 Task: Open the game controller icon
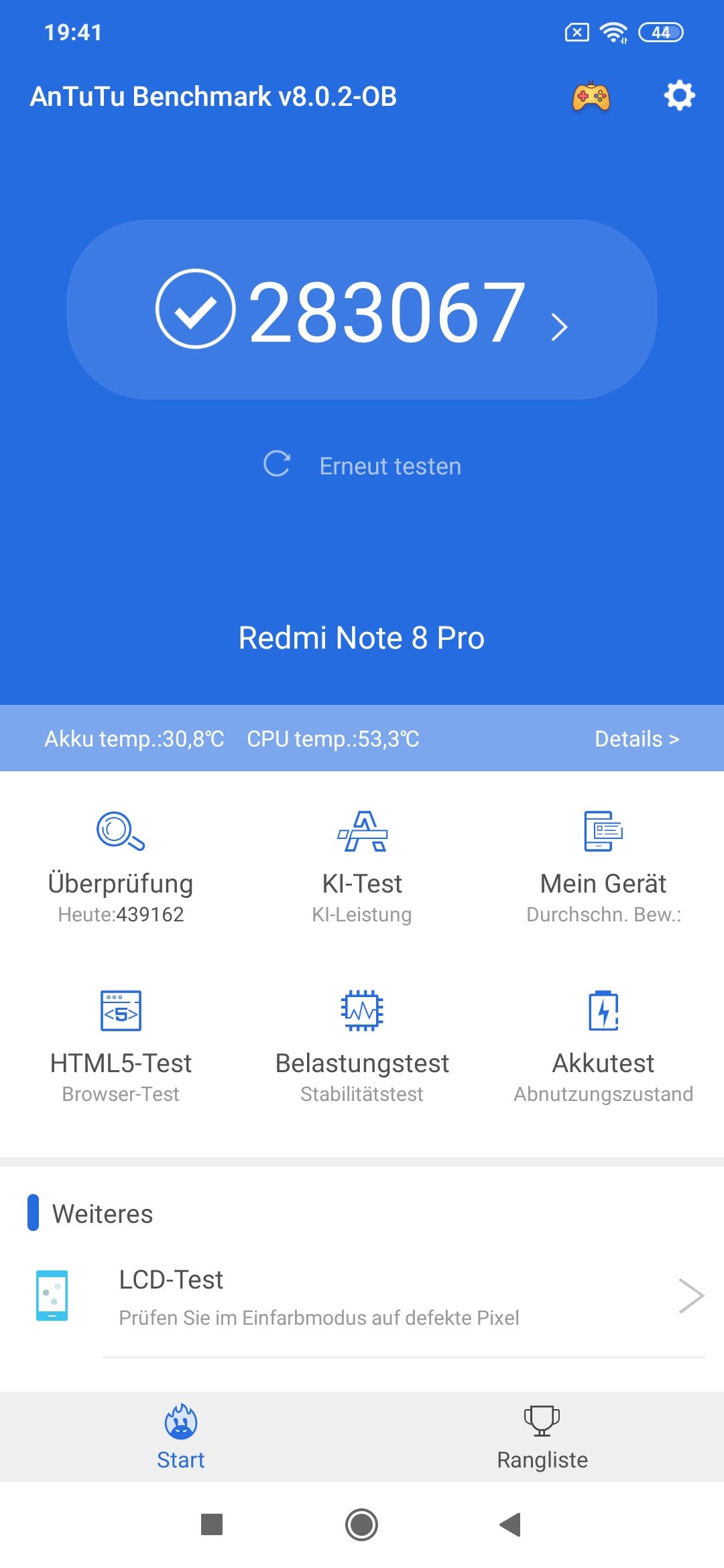(x=591, y=96)
